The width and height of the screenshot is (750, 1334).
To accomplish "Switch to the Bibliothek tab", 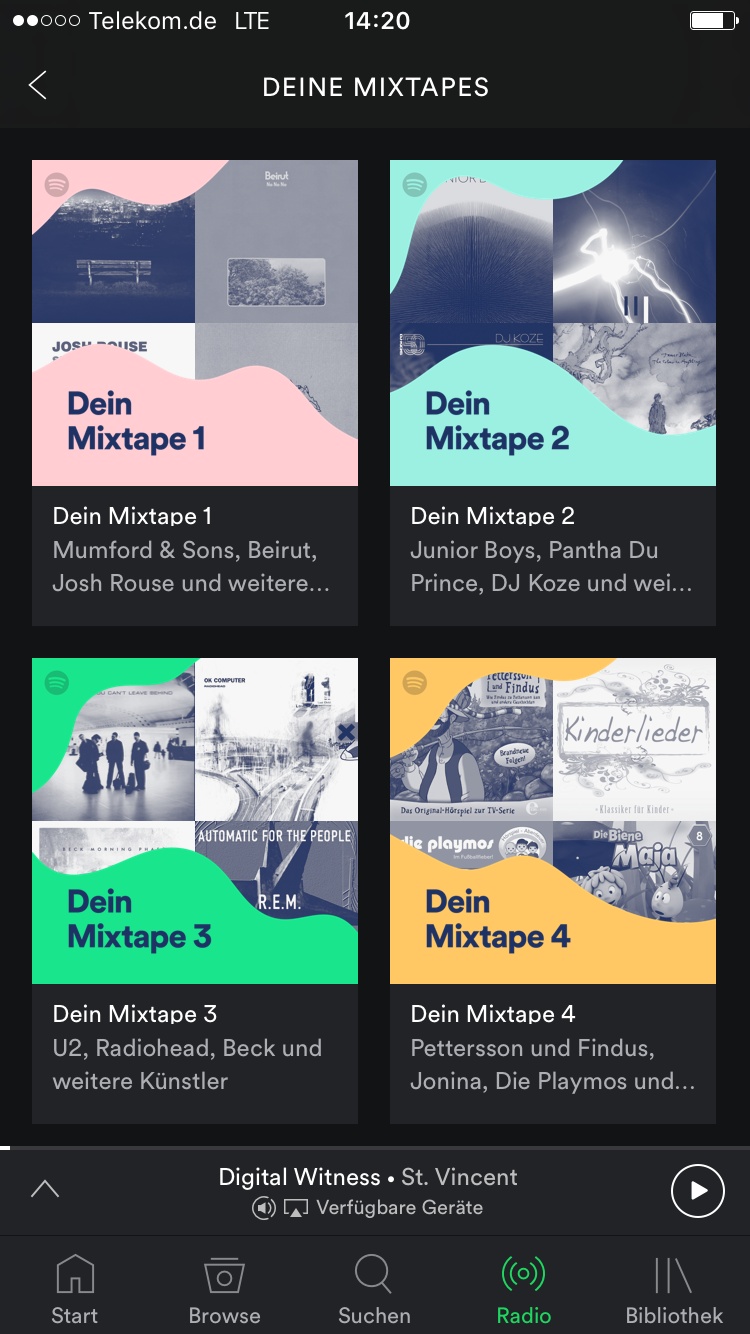I will [x=674, y=1289].
